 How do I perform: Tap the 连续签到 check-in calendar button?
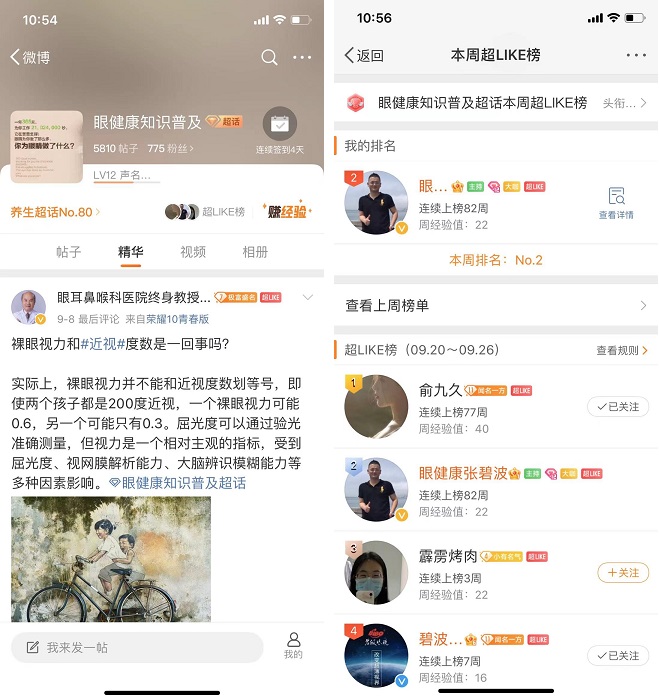pyautogui.click(x=279, y=125)
